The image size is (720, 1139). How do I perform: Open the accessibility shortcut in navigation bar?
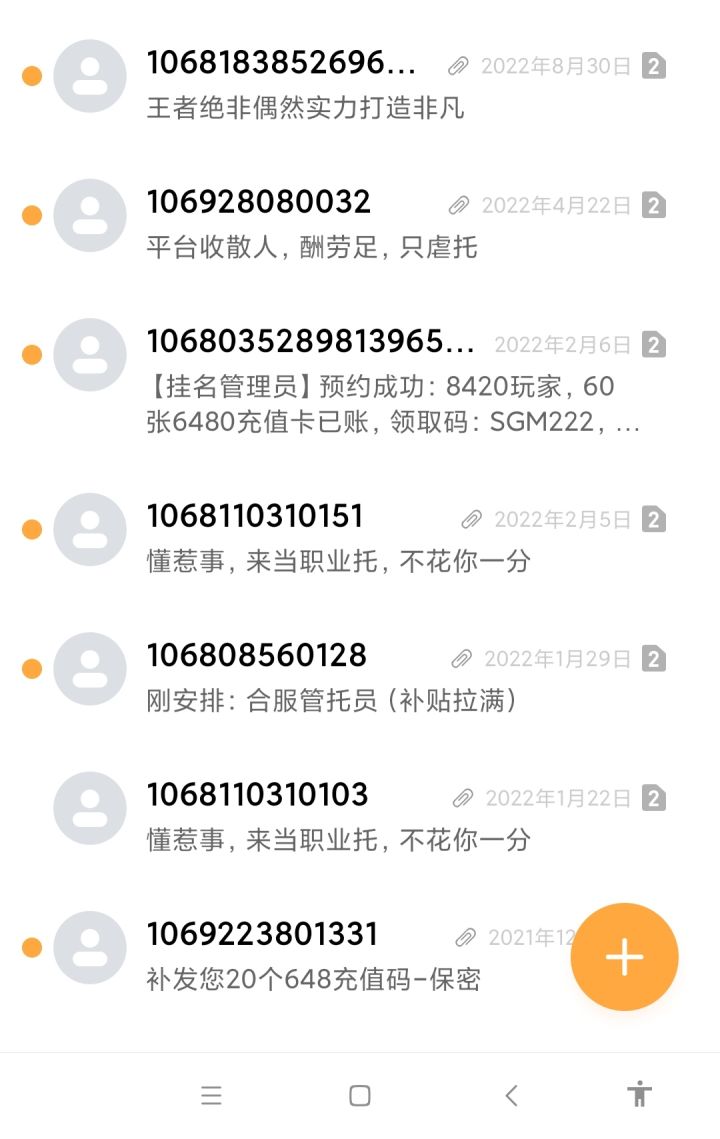[x=640, y=1095]
